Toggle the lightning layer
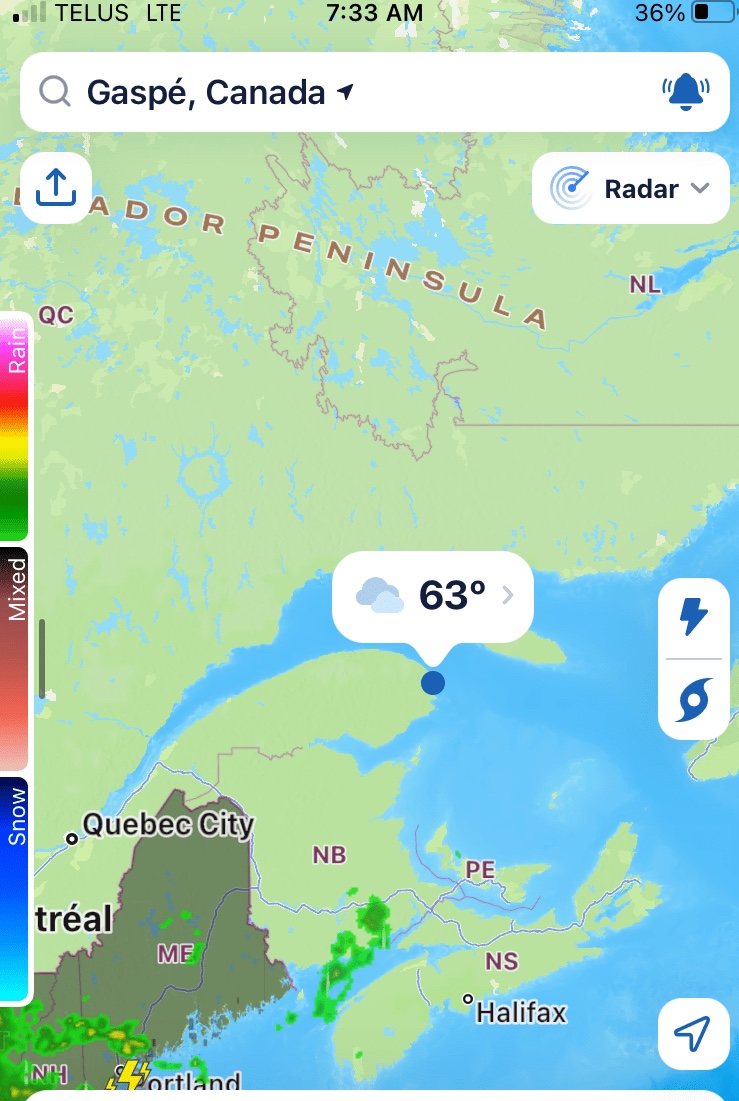Image resolution: width=739 pixels, height=1101 pixels. pos(693,618)
